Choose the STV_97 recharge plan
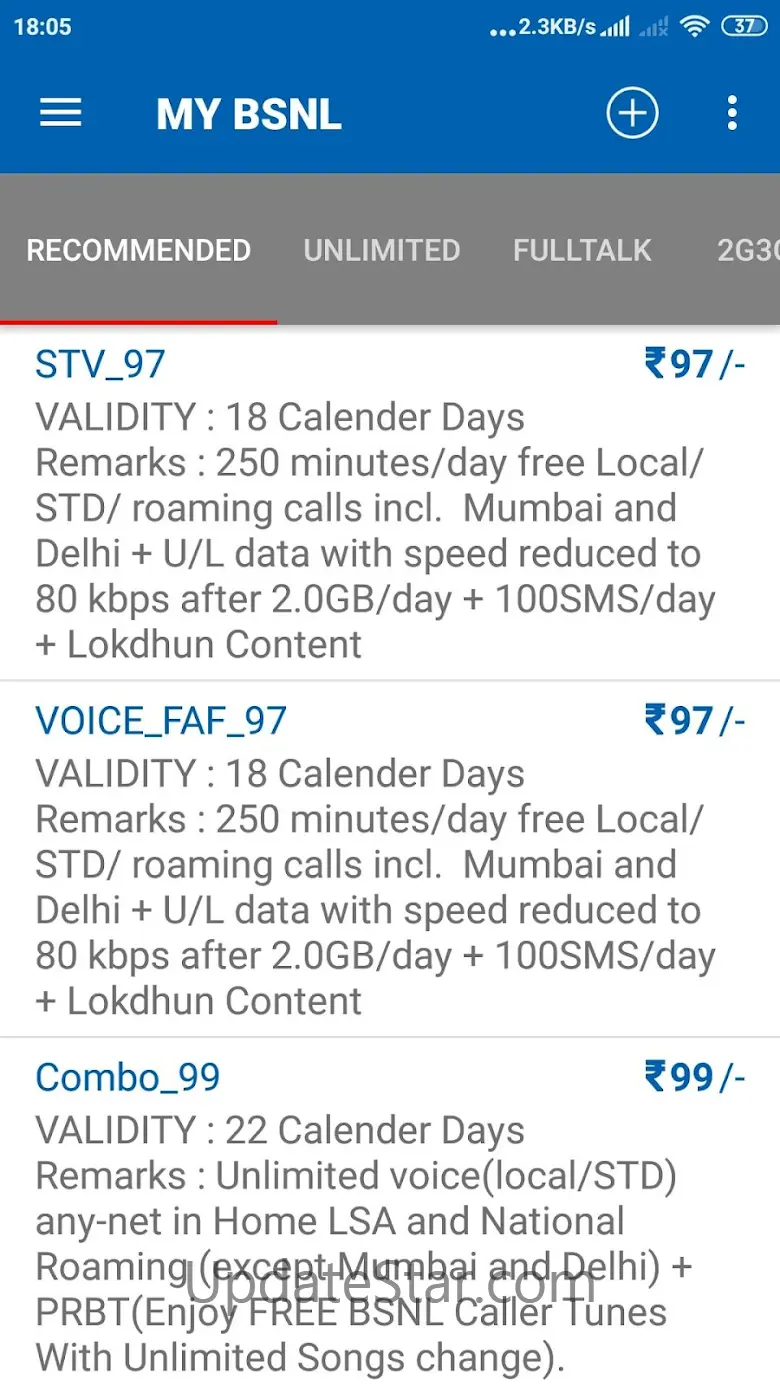 (x=390, y=503)
